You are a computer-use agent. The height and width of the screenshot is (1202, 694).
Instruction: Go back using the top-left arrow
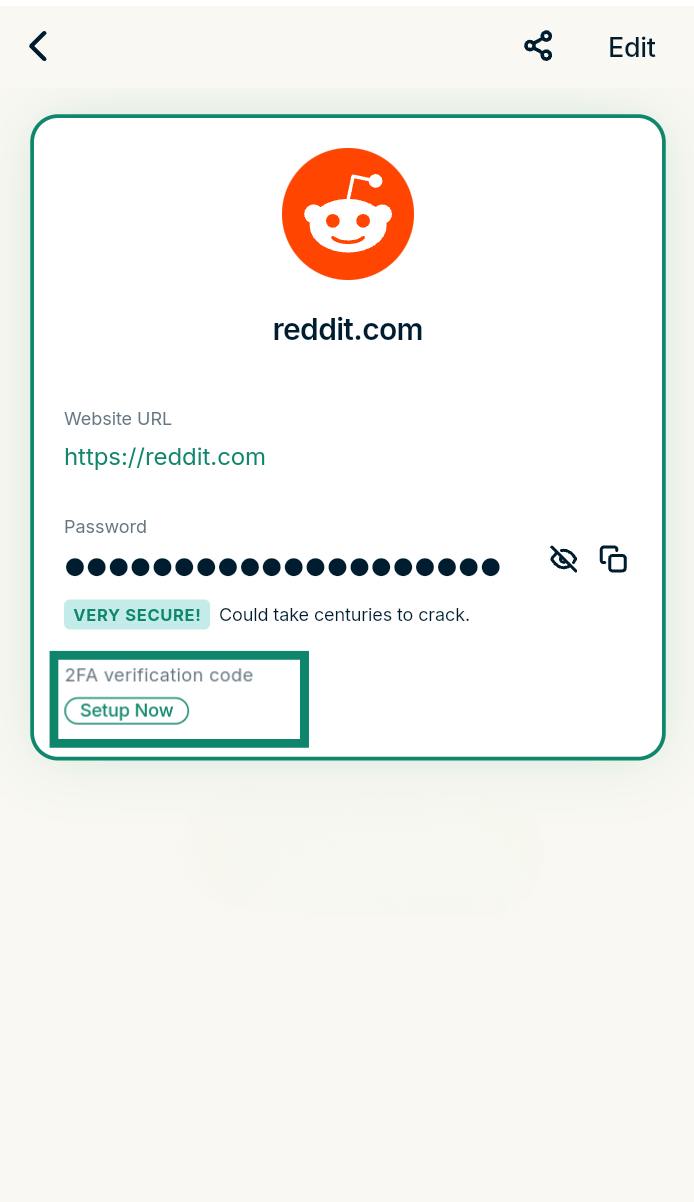click(x=38, y=46)
